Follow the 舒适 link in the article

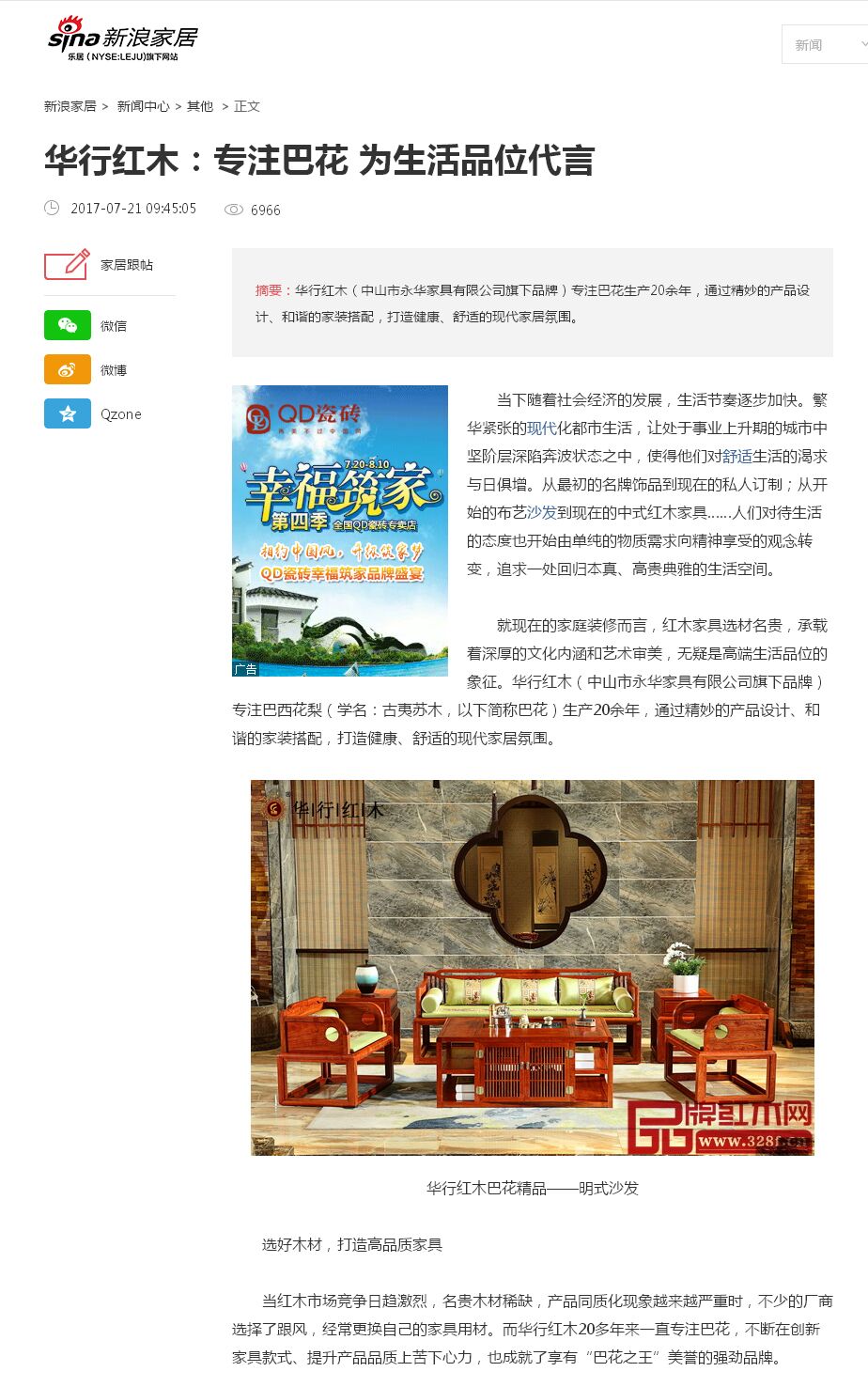click(737, 457)
